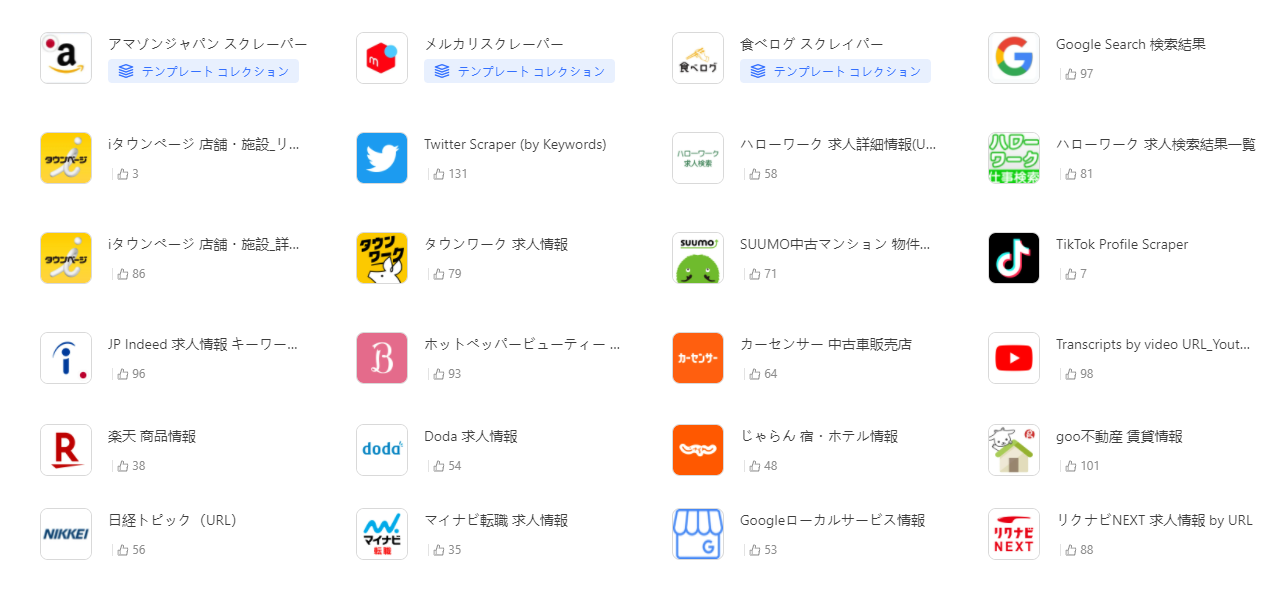Open Twitter Scraper (by Keywords)
Viewport: 1283px width, 599px height.
point(514,145)
